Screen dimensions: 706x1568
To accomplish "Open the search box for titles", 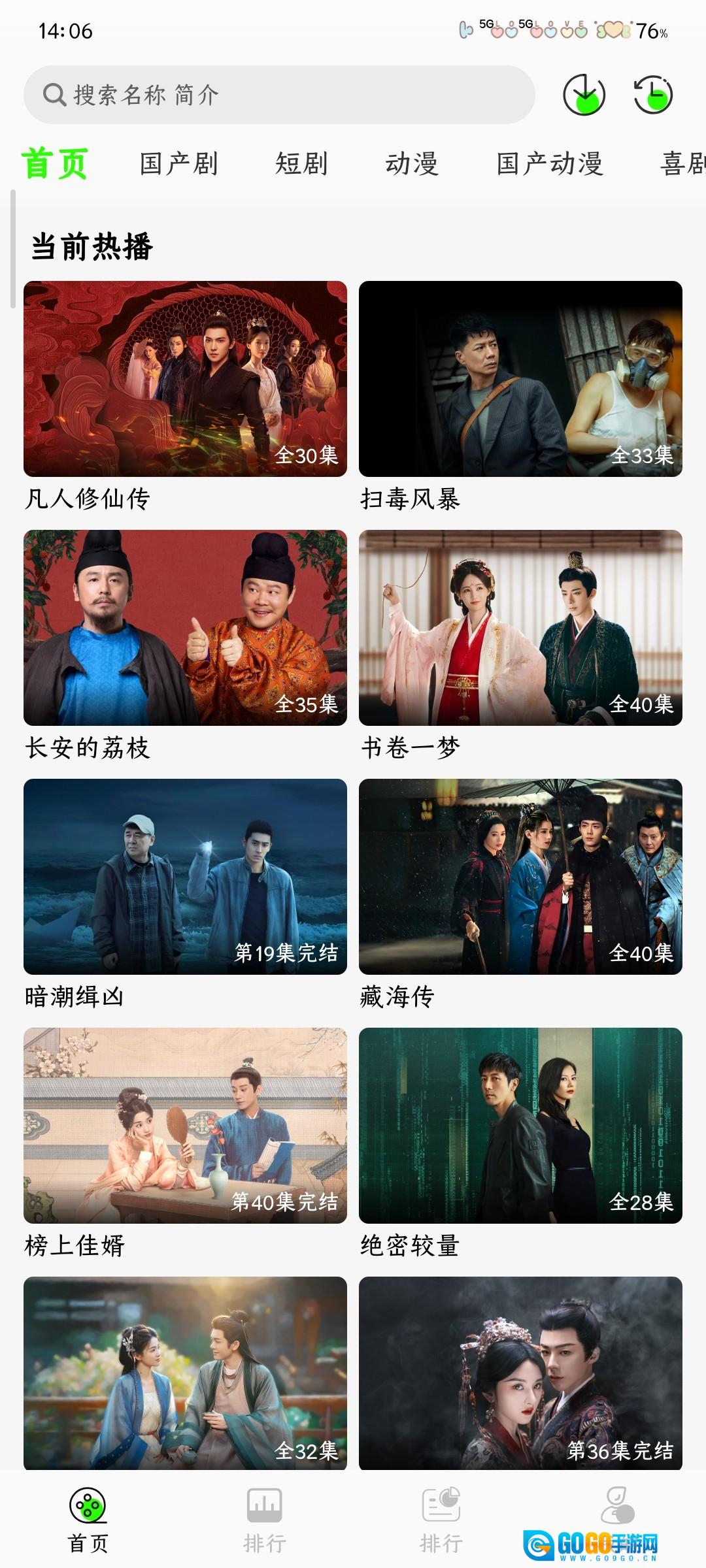I will (x=279, y=95).
